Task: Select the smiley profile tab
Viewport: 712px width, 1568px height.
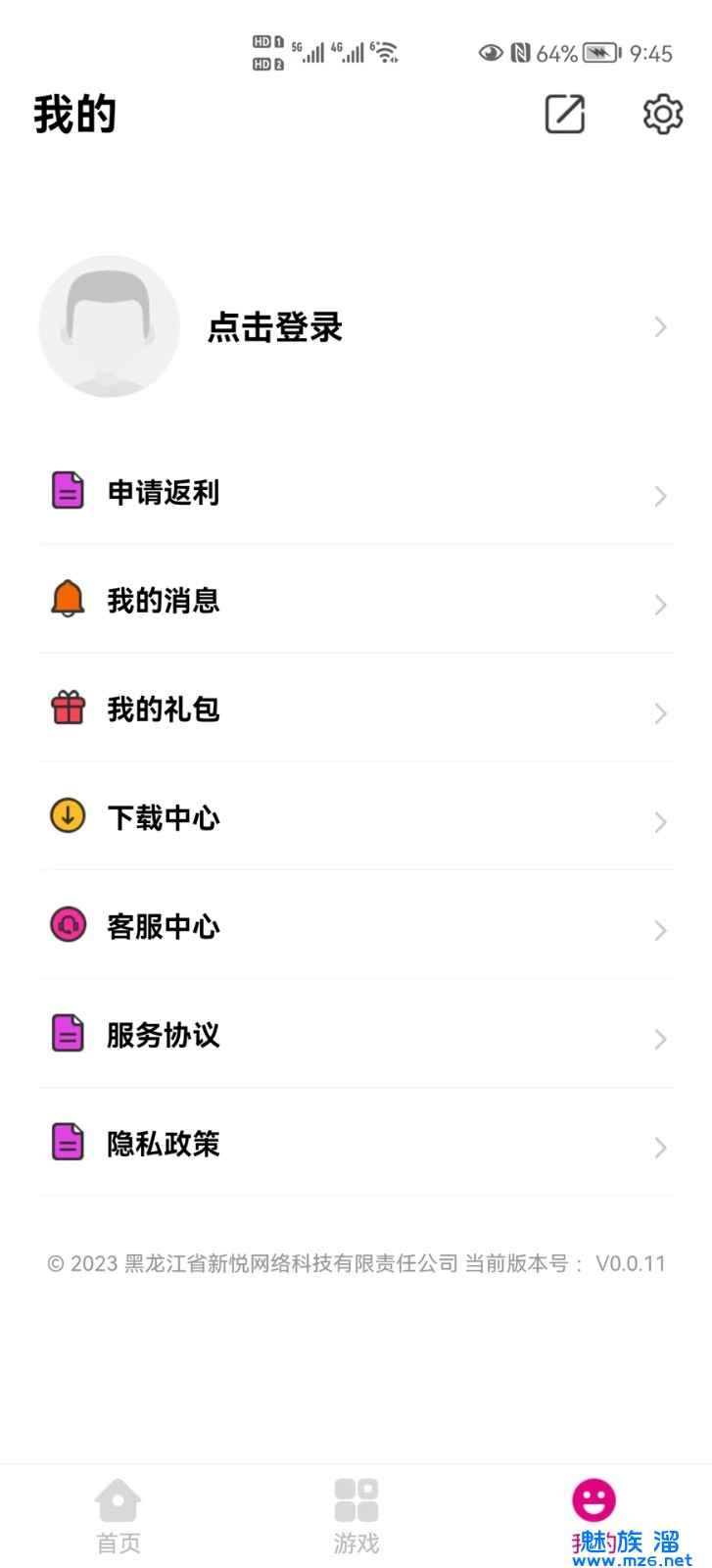Action: (593, 1499)
